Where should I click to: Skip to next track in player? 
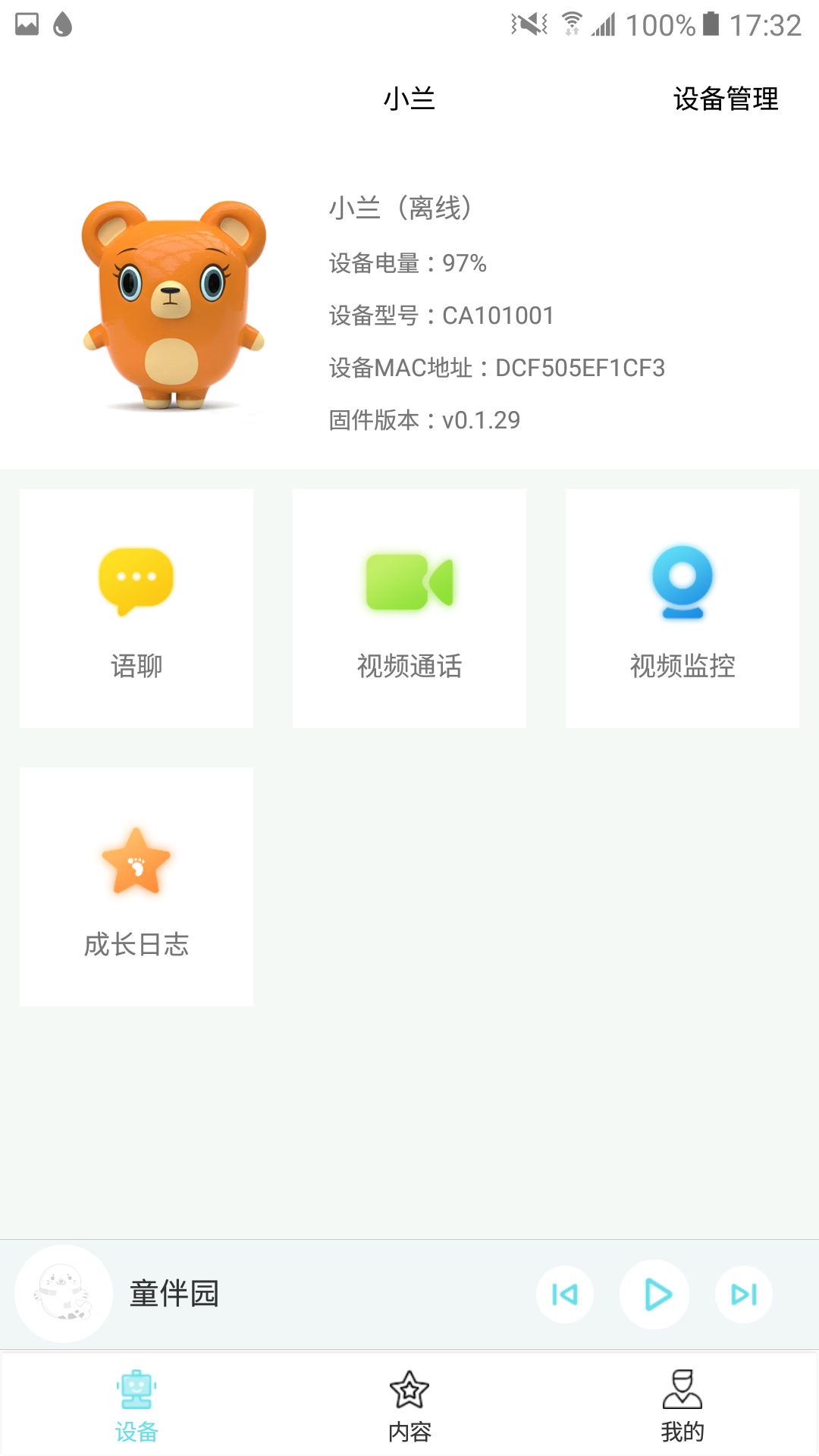[x=744, y=1294]
